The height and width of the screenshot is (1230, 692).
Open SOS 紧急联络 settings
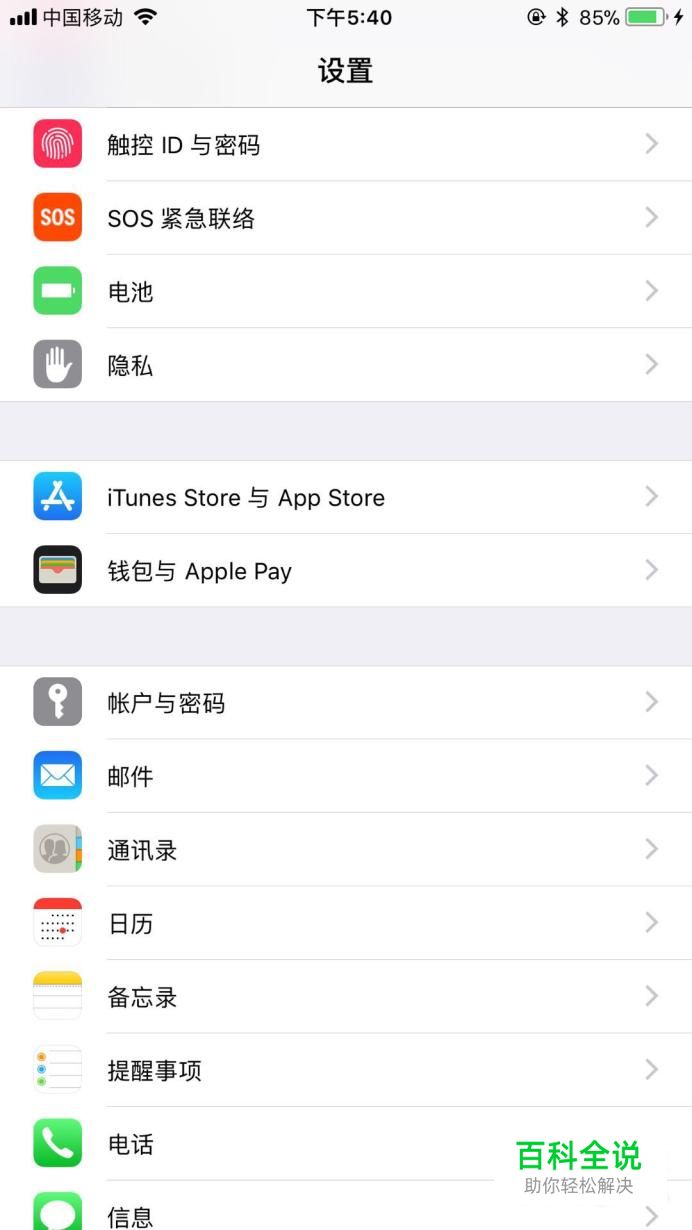[346, 218]
